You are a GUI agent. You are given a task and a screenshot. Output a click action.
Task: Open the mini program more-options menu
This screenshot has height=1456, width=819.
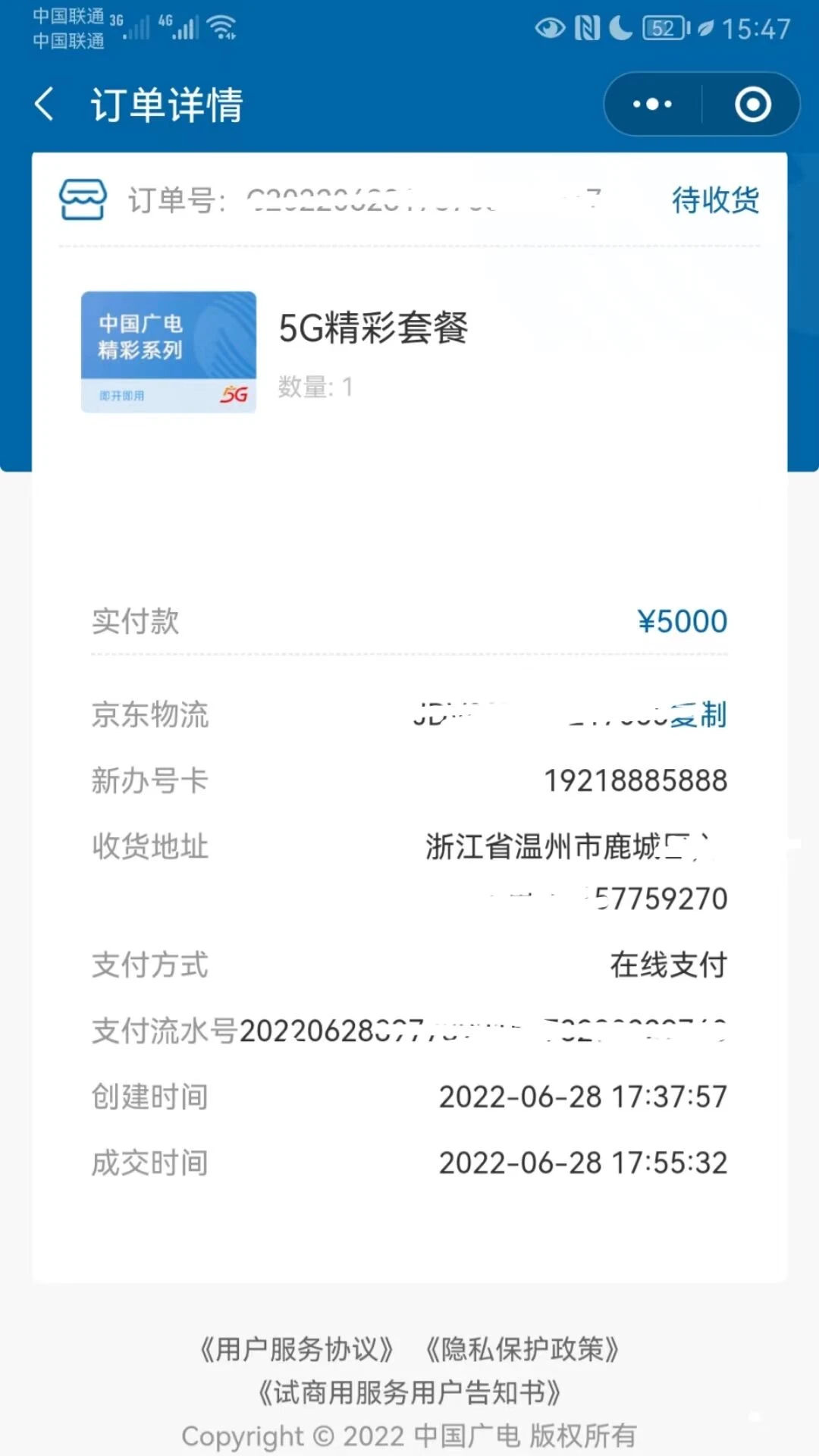point(652,104)
